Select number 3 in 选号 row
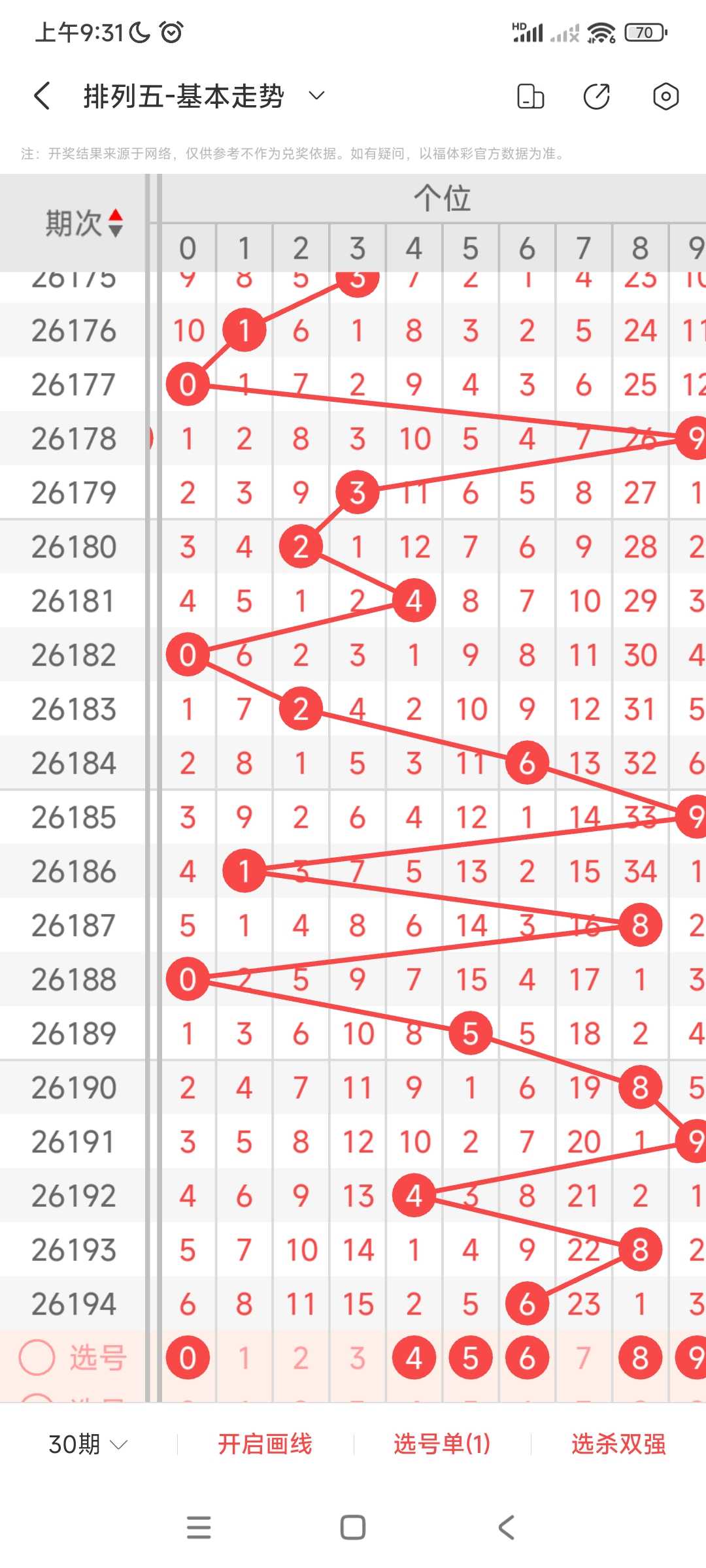The height and width of the screenshot is (1568, 706). pyautogui.click(x=357, y=1358)
